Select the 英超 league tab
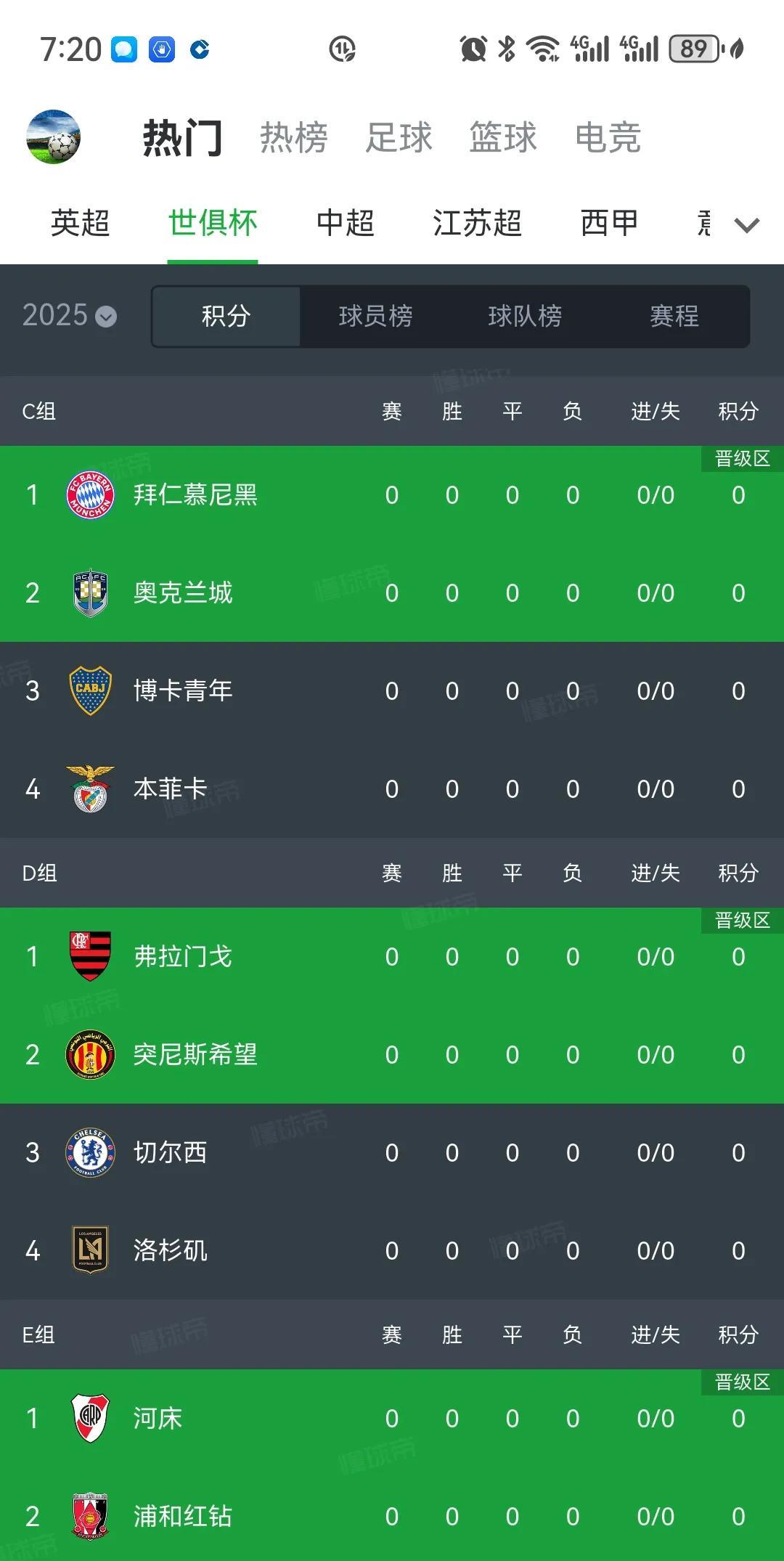 80,223
